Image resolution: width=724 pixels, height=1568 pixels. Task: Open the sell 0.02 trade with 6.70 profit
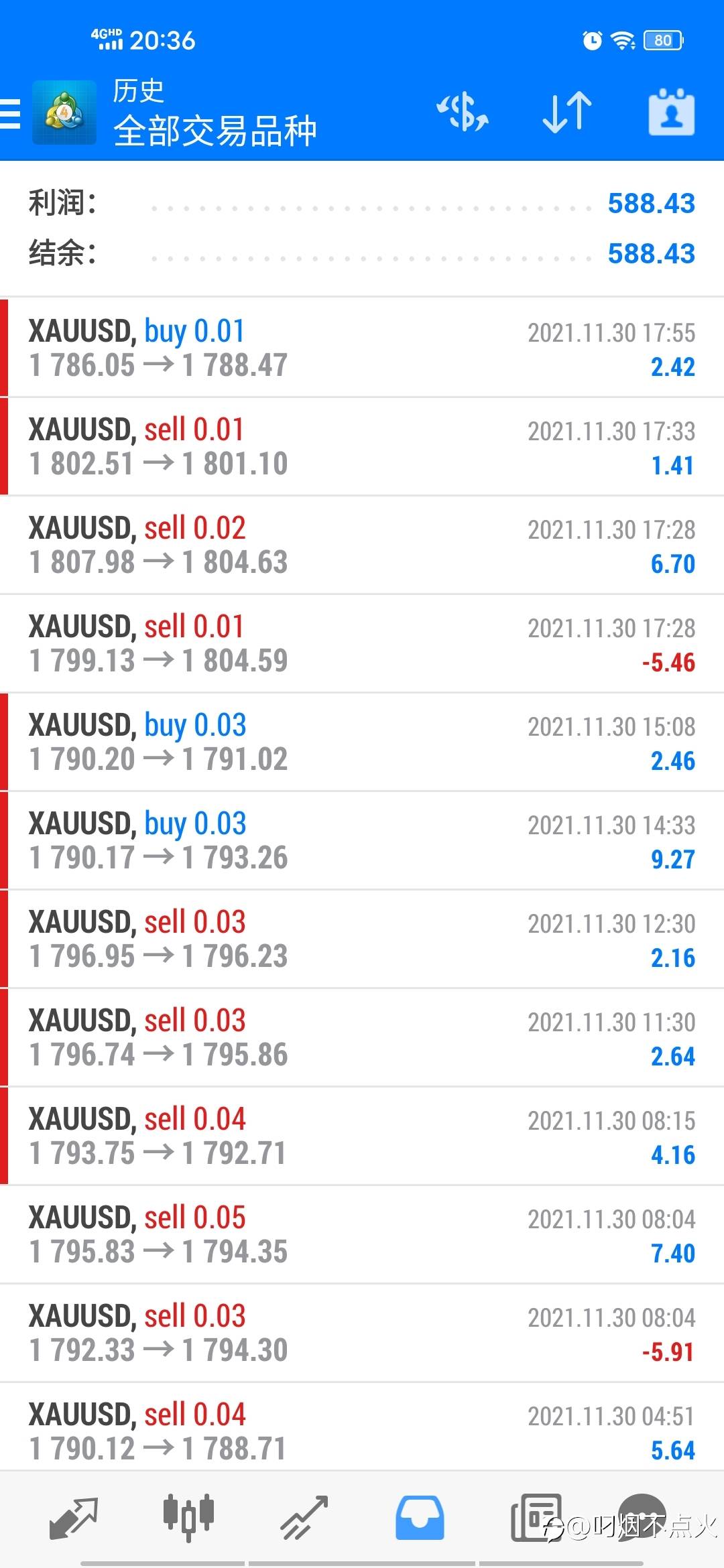pos(362,545)
